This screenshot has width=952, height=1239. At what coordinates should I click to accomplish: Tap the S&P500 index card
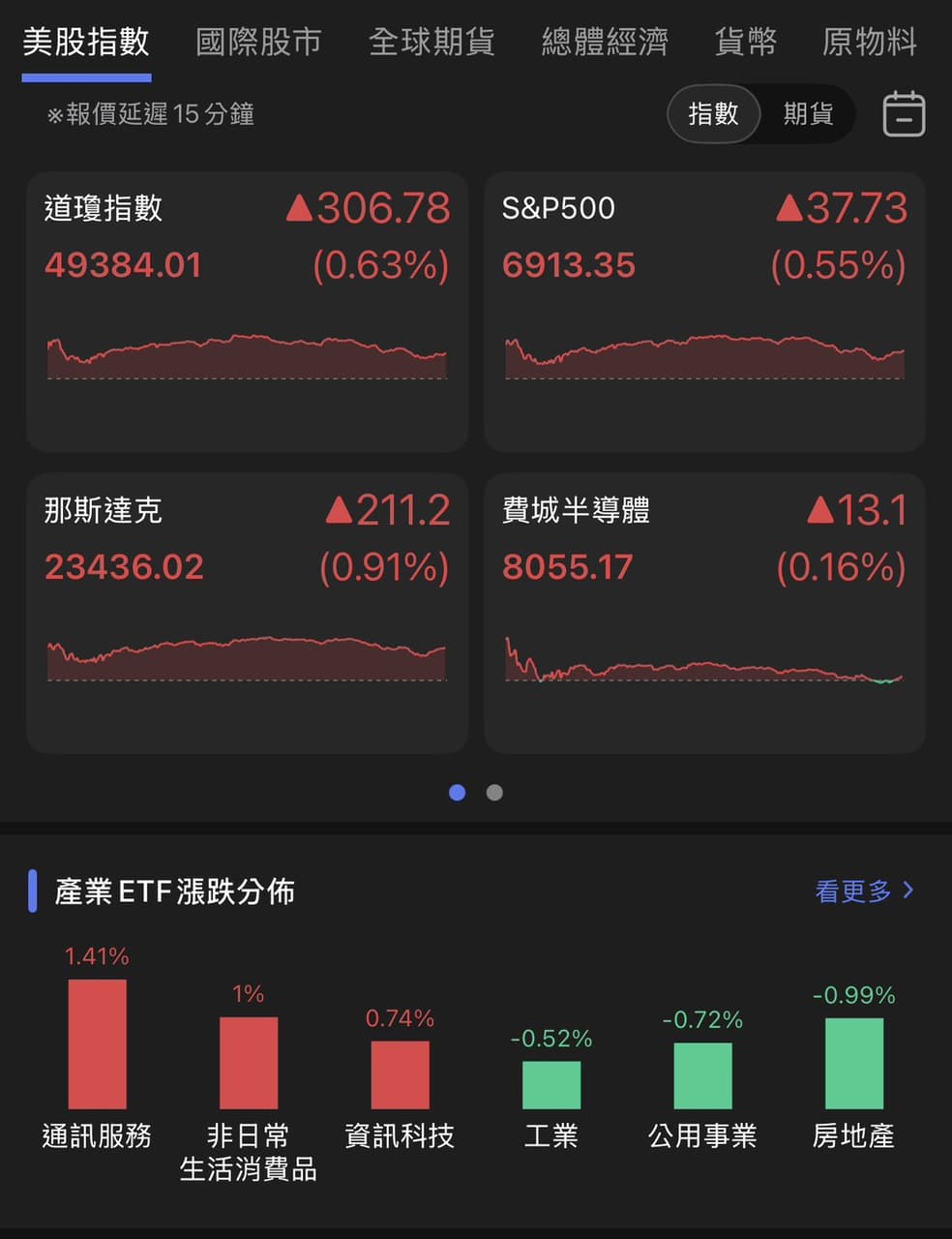[x=703, y=310]
